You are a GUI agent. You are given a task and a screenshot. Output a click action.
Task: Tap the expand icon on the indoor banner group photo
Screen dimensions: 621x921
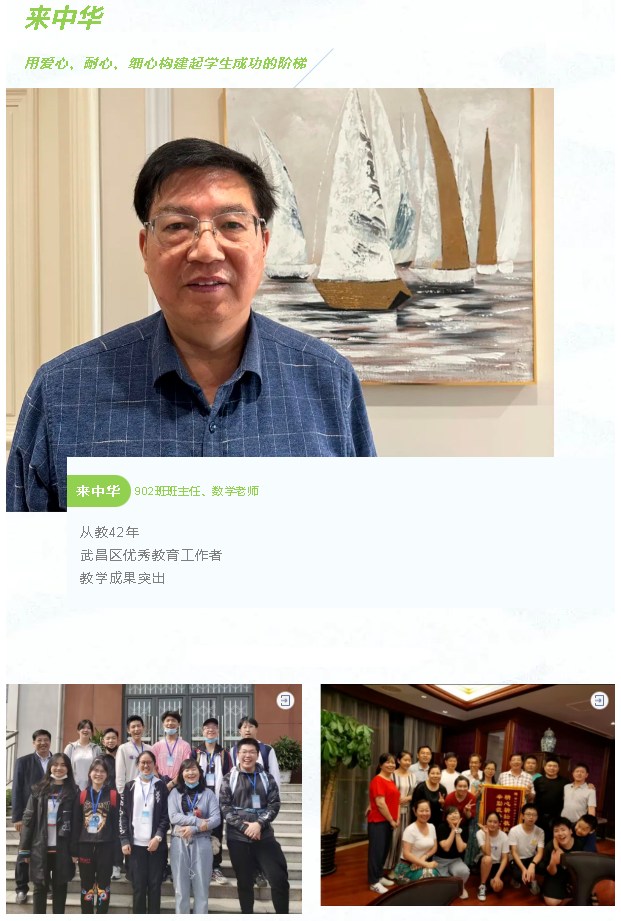599,700
